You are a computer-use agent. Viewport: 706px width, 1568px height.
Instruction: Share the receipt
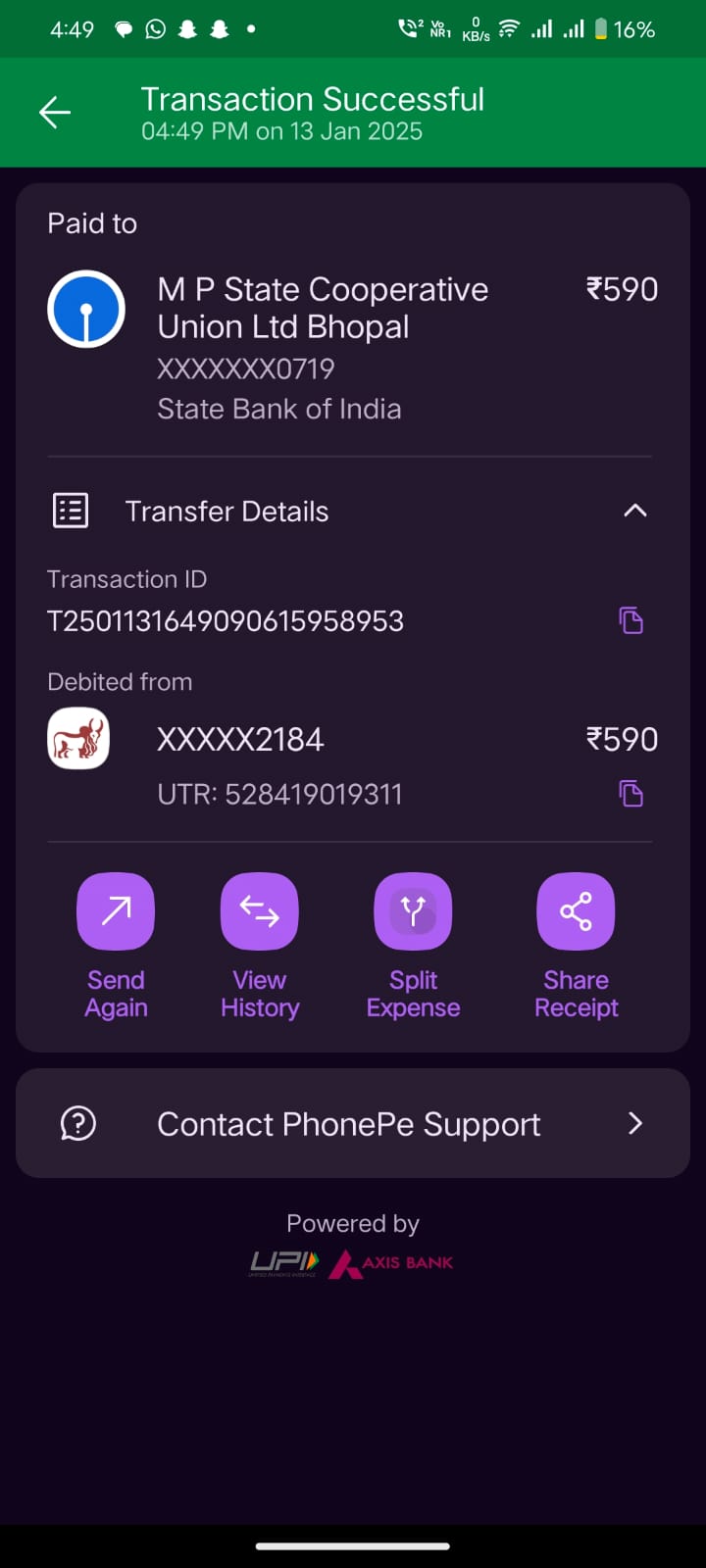tap(576, 947)
